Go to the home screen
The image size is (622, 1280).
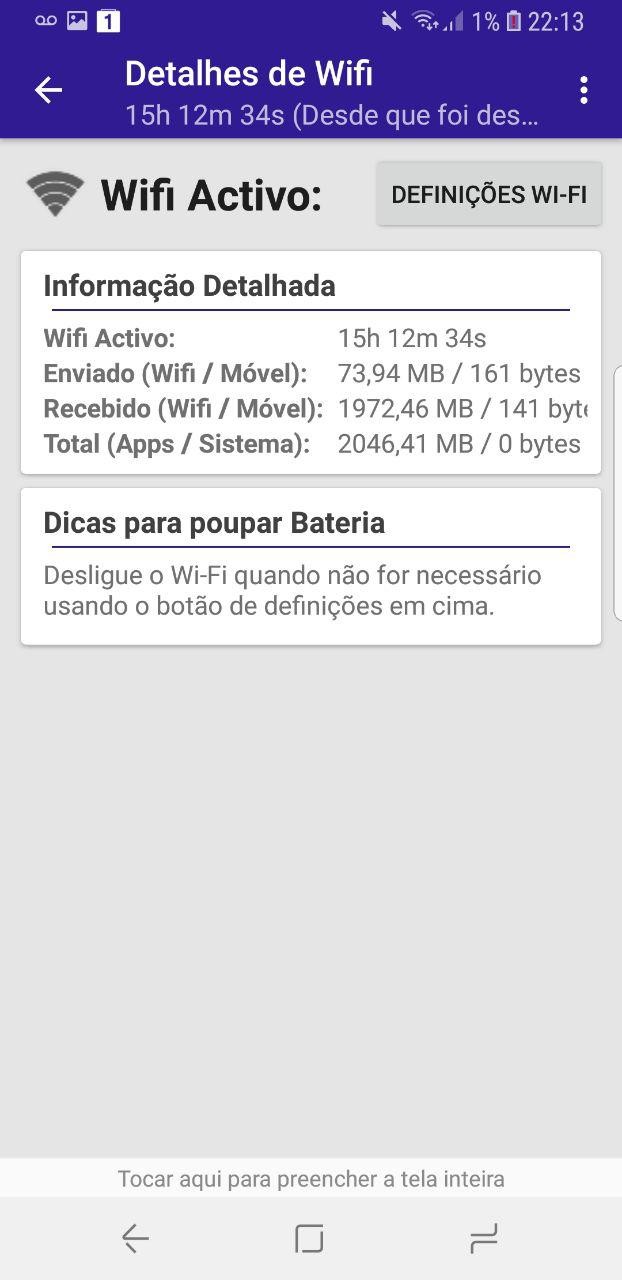point(309,1239)
